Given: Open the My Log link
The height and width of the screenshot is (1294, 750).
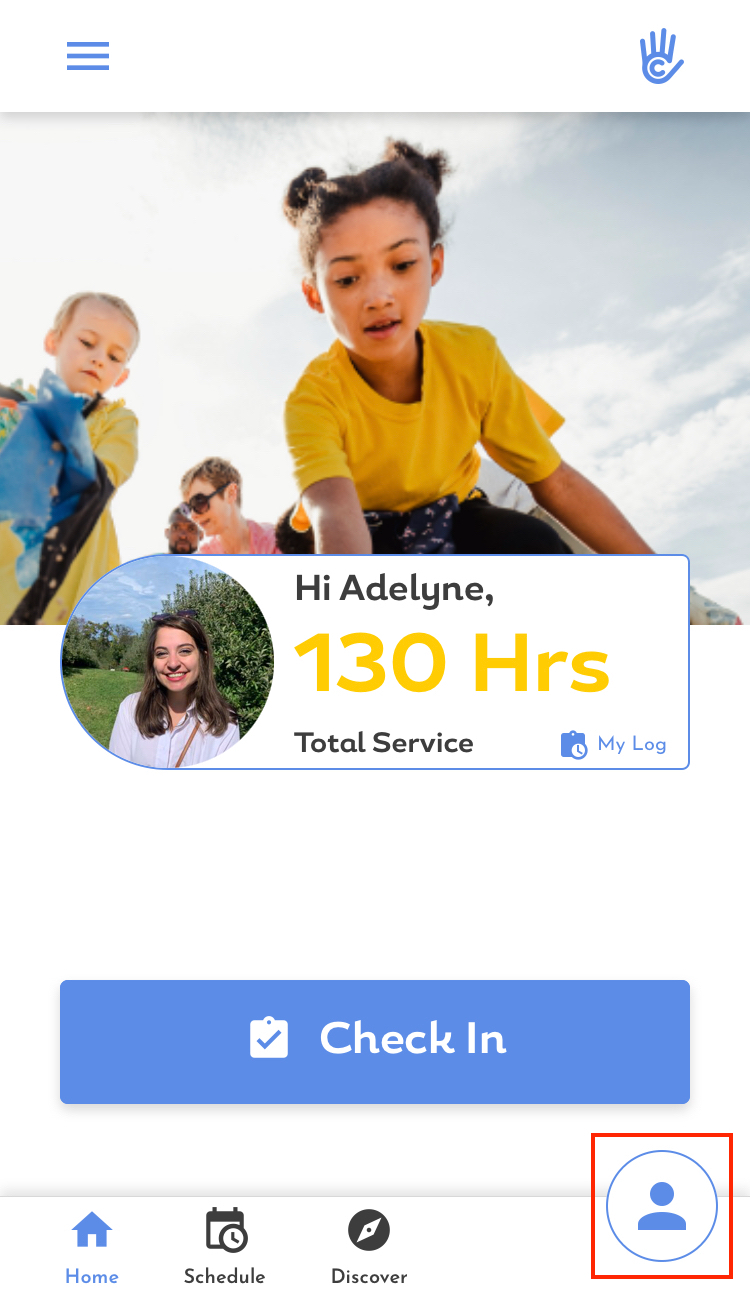Looking at the screenshot, I should pyautogui.click(x=614, y=744).
